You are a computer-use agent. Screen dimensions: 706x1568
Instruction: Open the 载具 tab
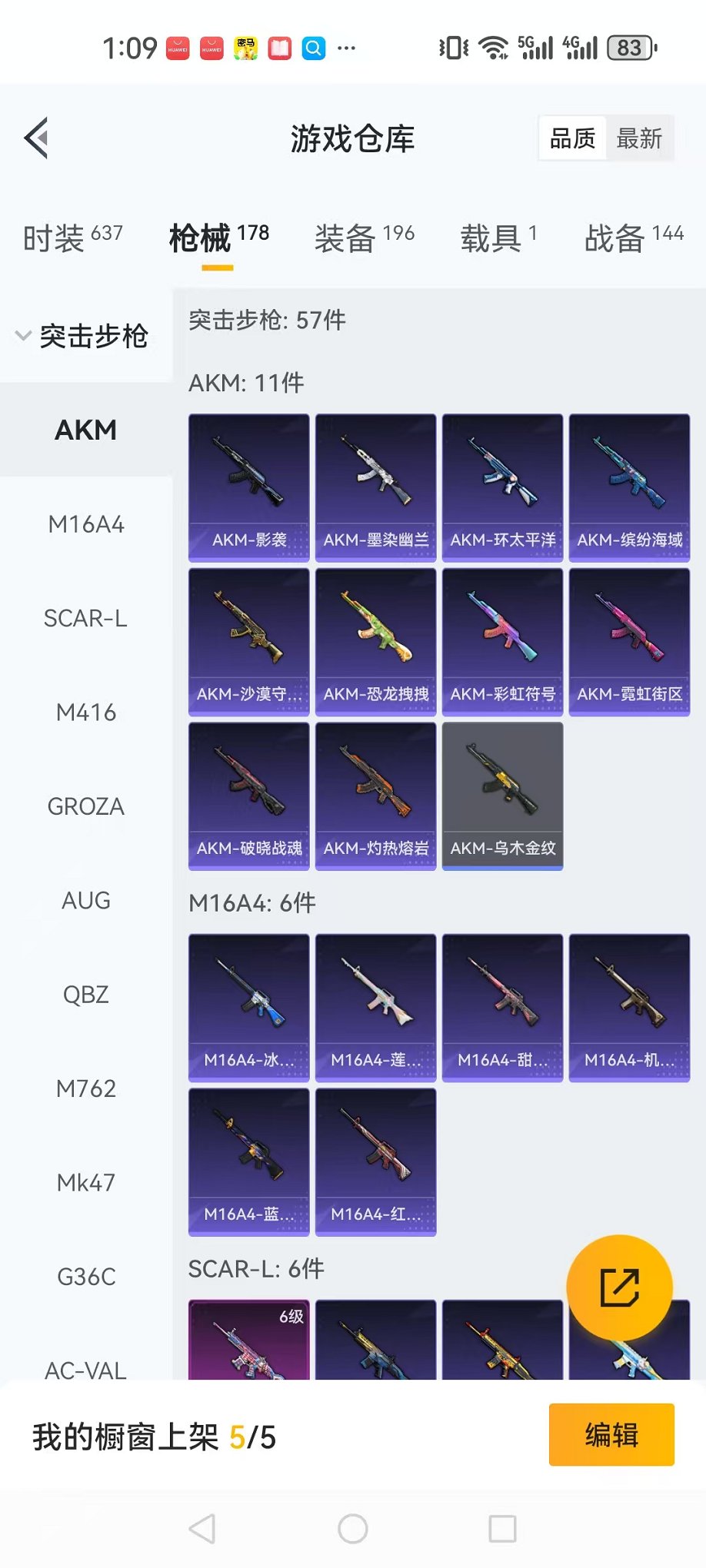point(498,238)
